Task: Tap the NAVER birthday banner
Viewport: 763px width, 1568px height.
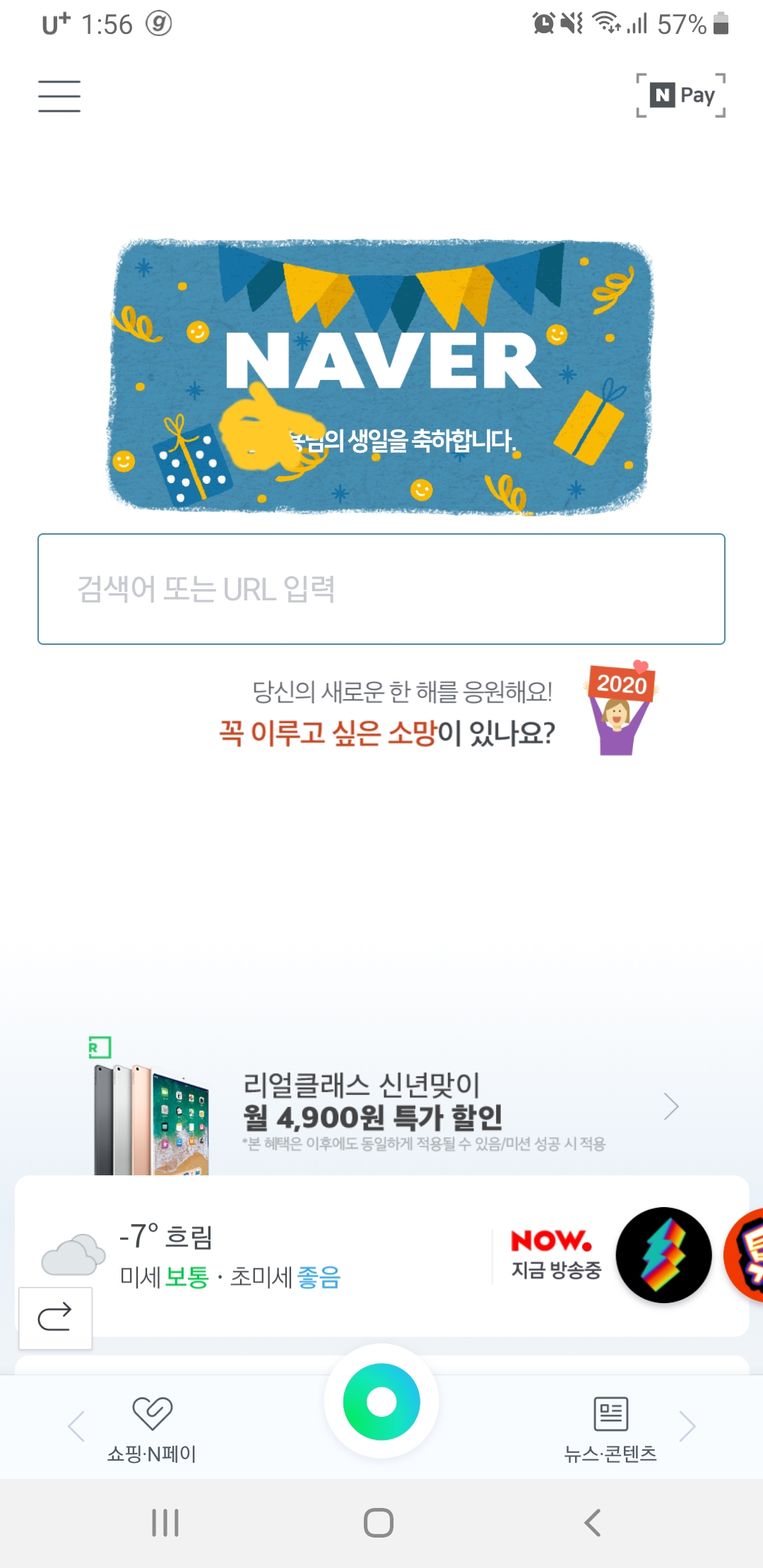Action: (x=380, y=376)
